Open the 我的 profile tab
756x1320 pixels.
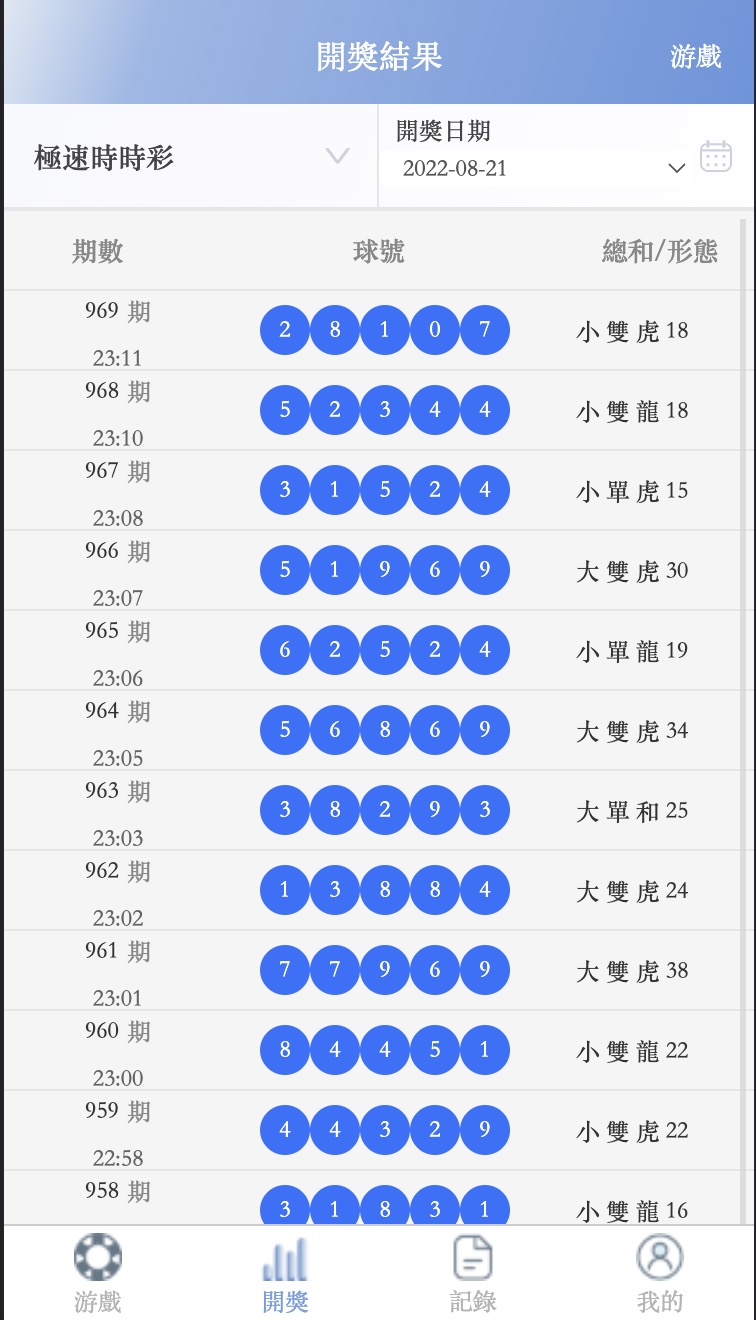point(660,1273)
